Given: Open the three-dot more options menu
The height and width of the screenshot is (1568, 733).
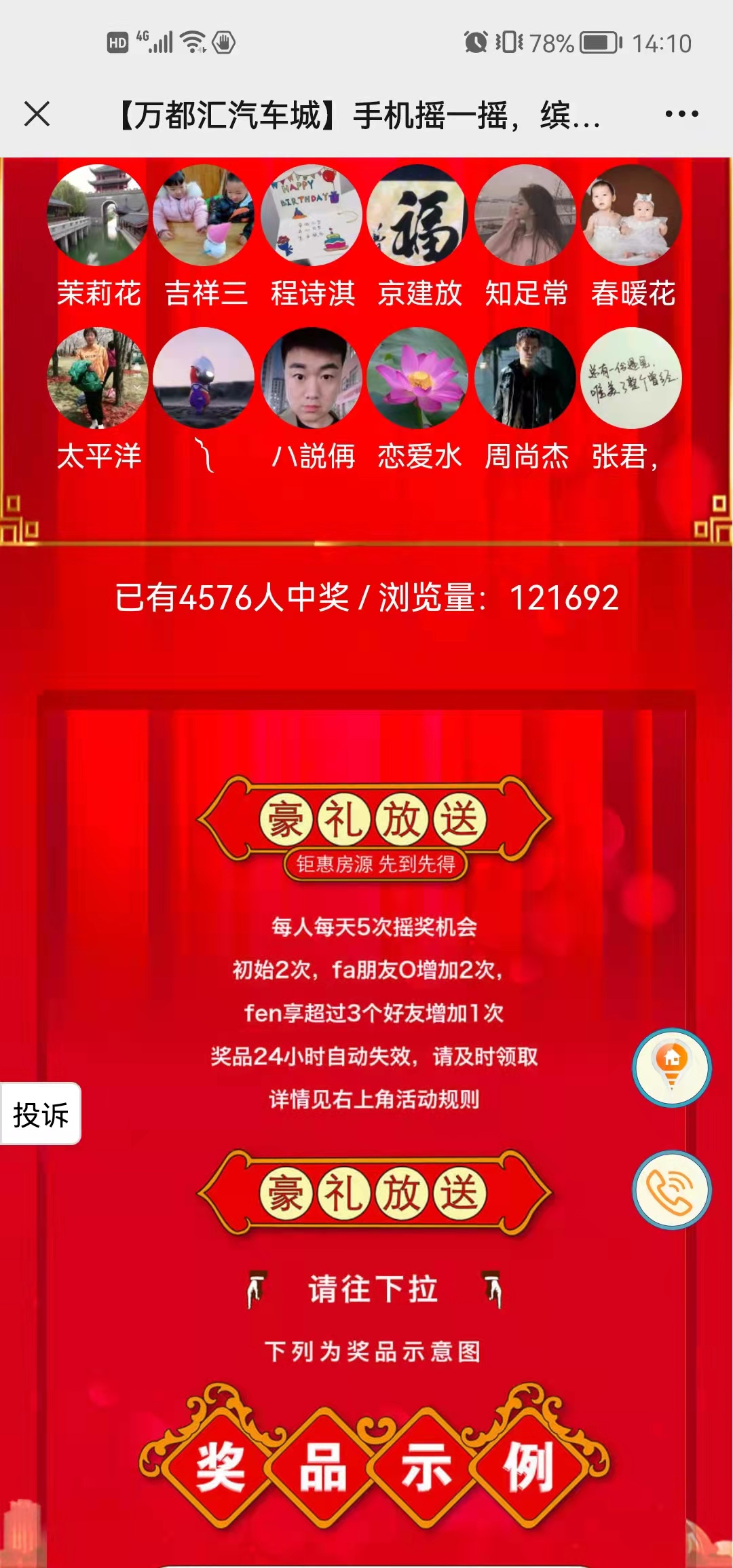Looking at the screenshot, I should click(x=681, y=114).
